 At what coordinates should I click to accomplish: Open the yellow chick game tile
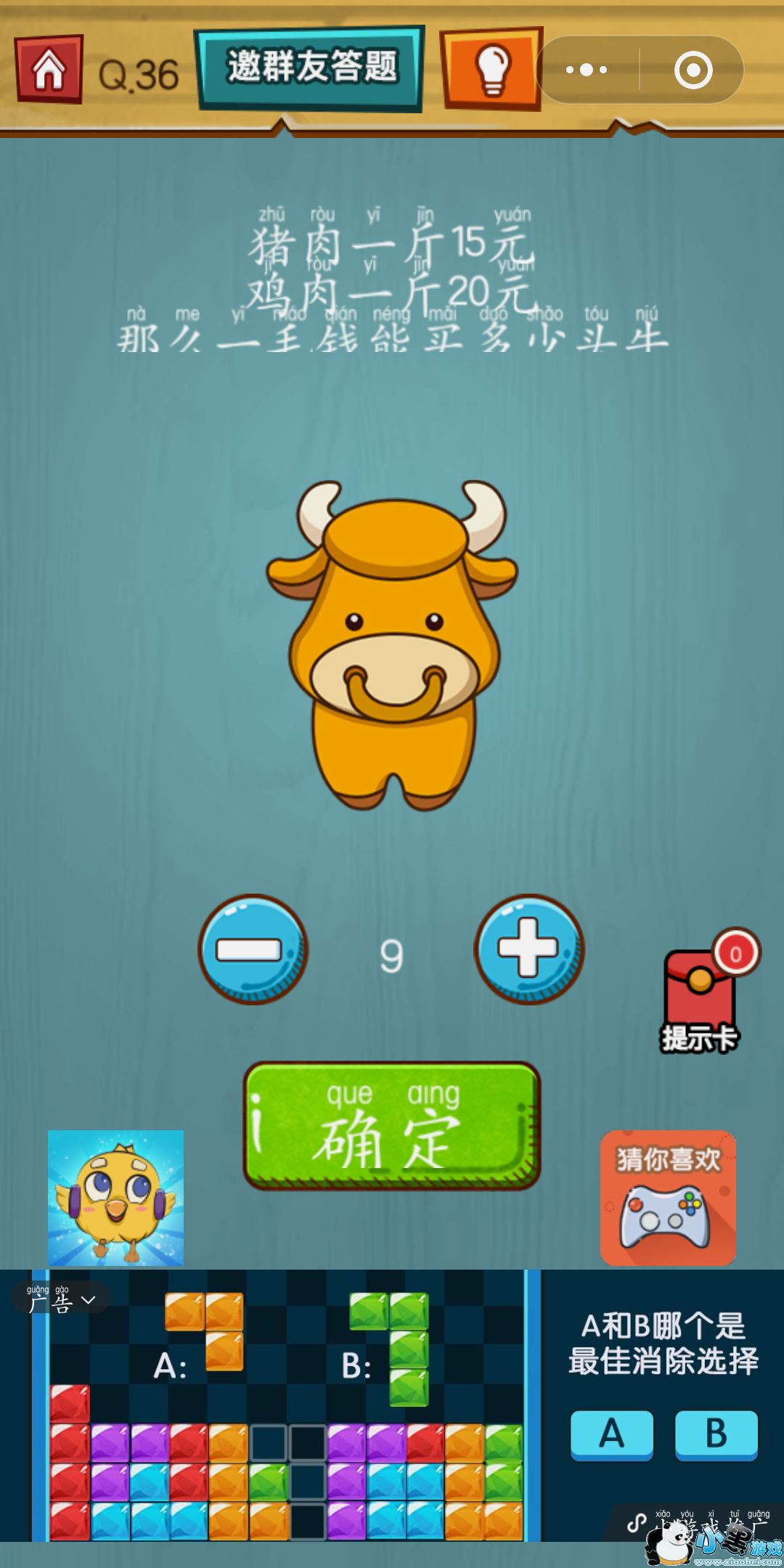pos(115,1198)
